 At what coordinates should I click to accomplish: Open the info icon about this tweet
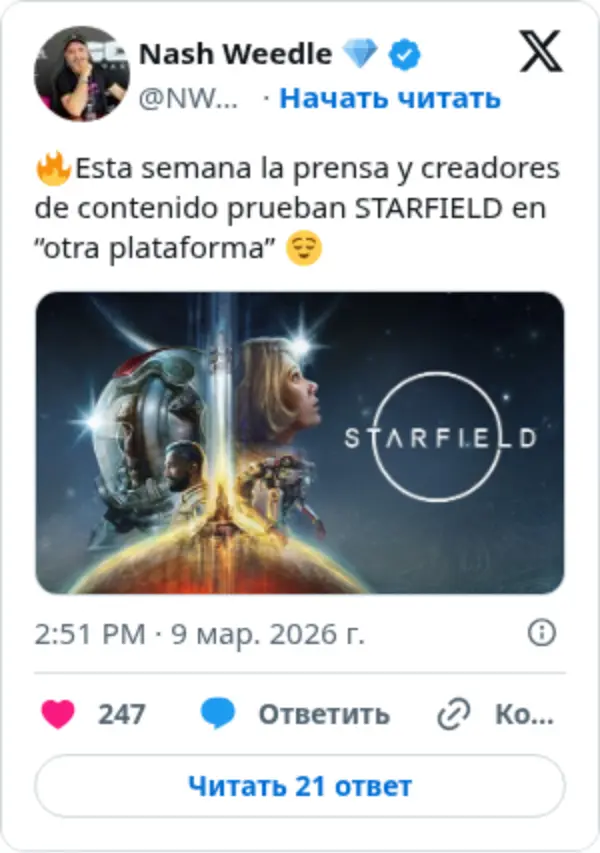pyautogui.click(x=540, y=632)
